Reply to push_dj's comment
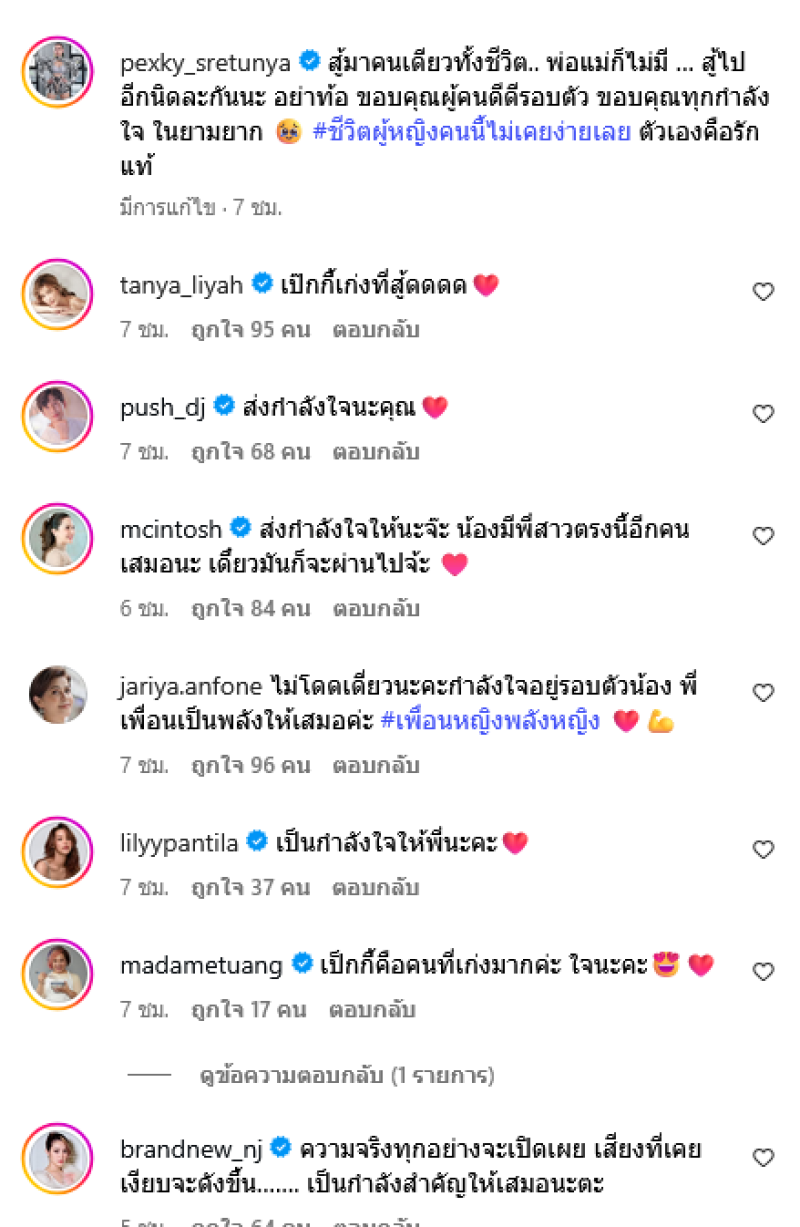The image size is (800, 1227). (x=376, y=451)
